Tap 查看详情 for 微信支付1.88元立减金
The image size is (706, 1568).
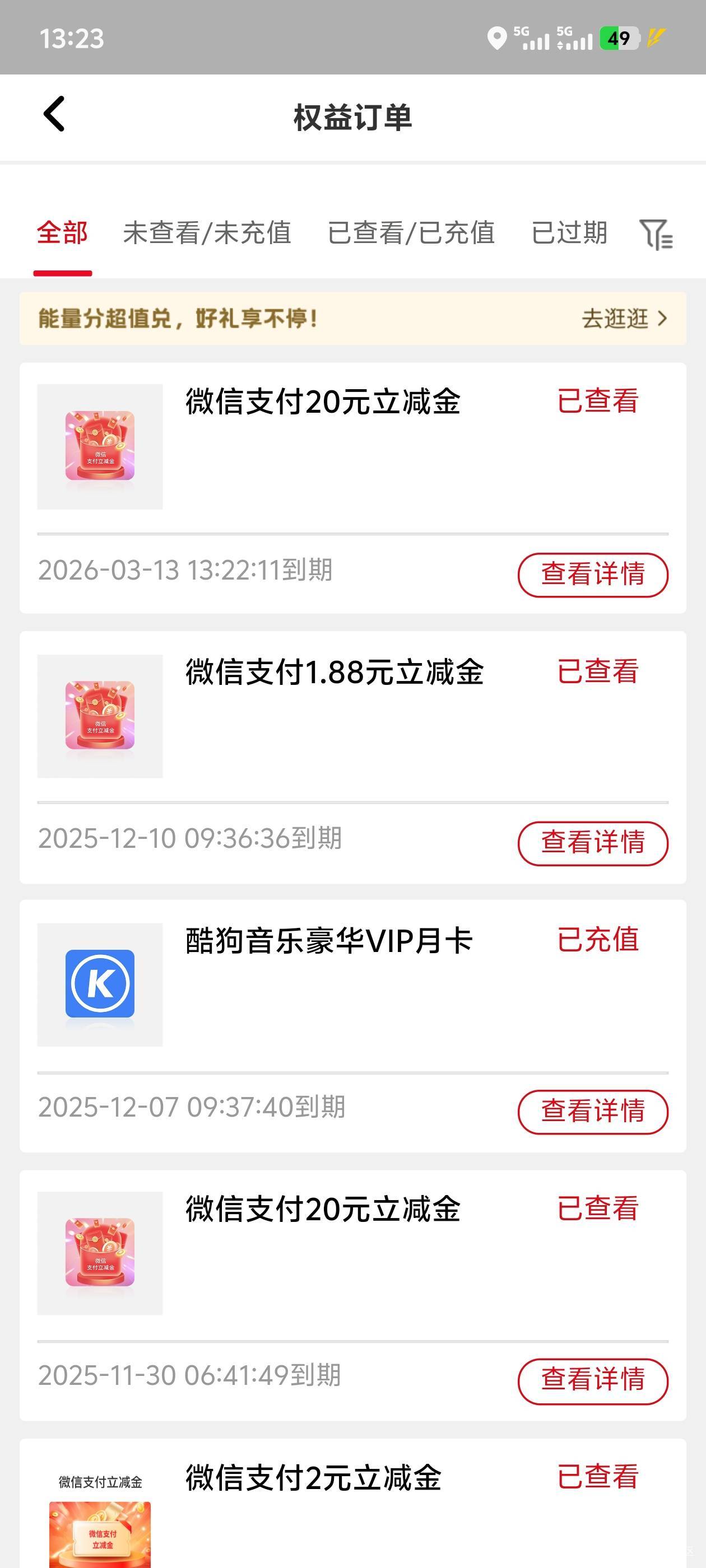593,843
